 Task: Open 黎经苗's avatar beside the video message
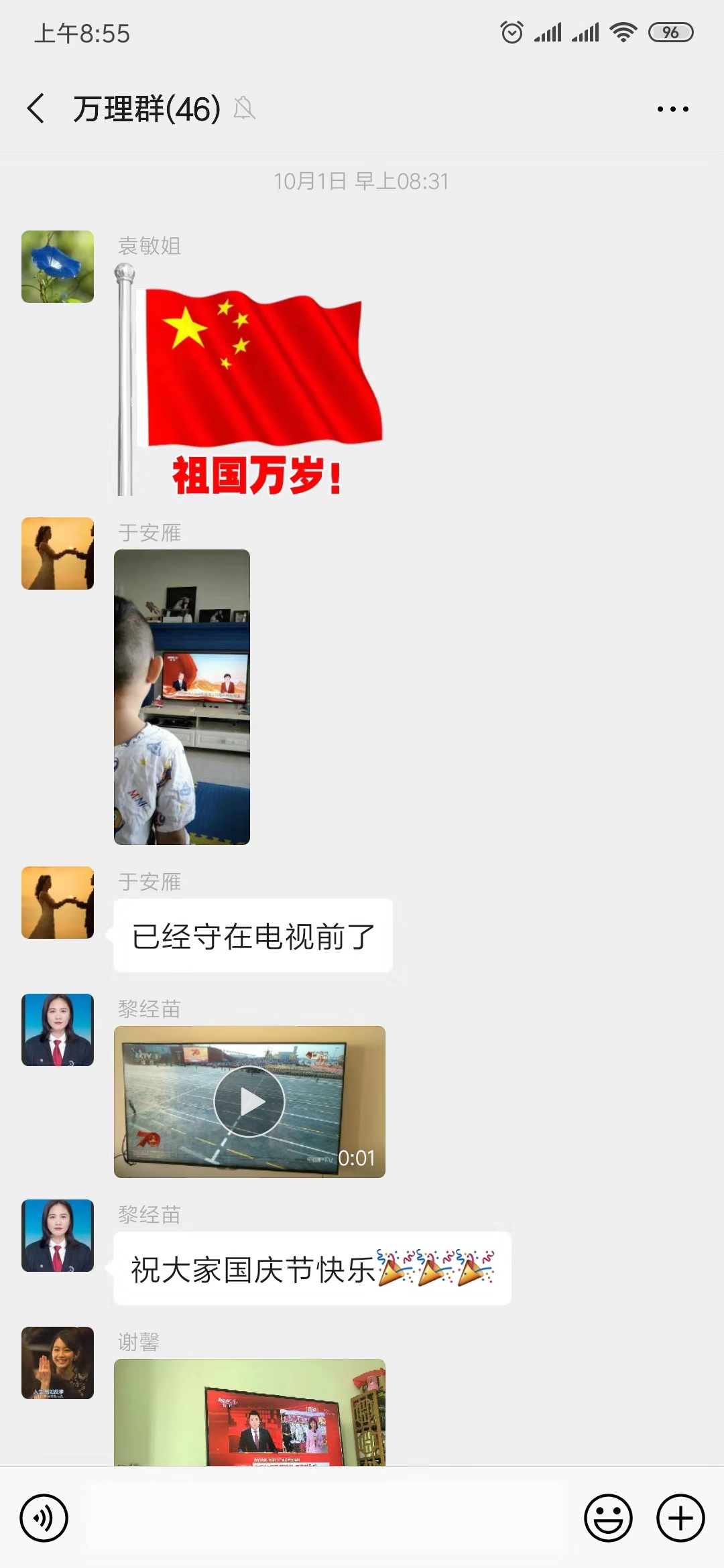pyautogui.click(x=58, y=1030)
